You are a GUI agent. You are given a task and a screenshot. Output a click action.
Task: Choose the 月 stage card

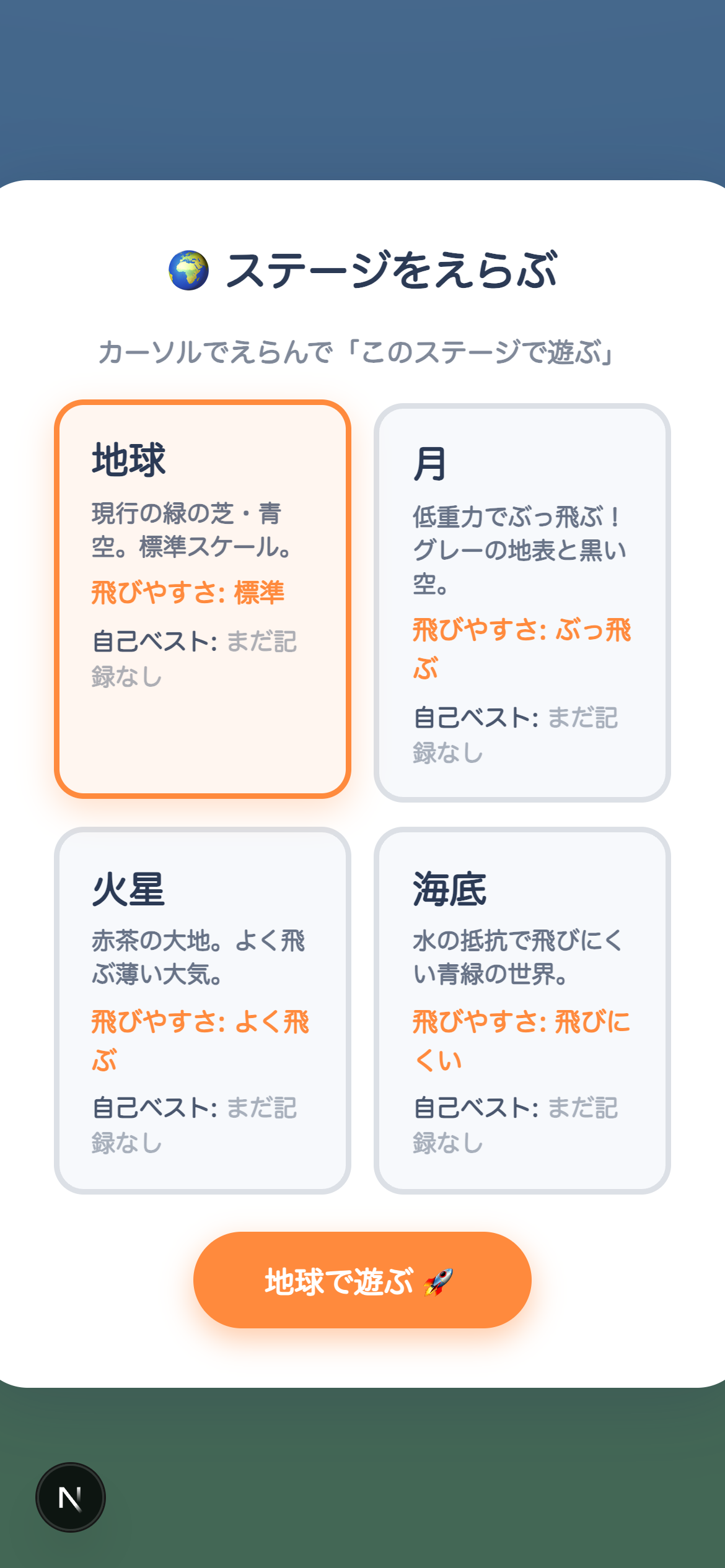tap(522, 603)
